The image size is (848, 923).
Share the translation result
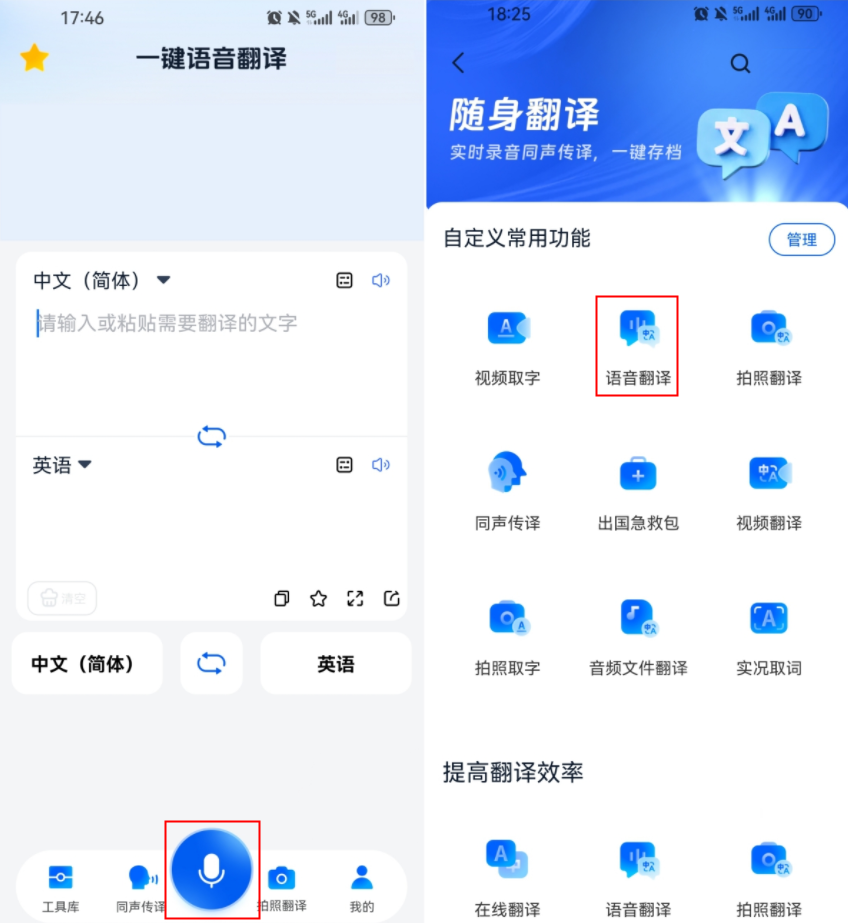[x=391, y=599]
